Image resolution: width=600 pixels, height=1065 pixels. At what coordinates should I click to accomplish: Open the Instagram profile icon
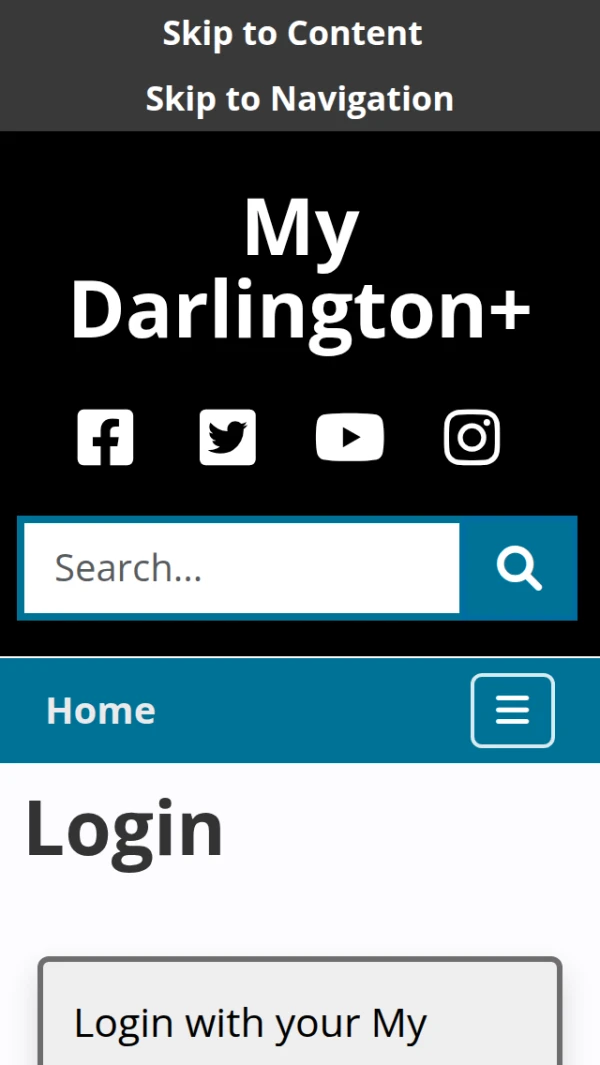tap(472, 437)
